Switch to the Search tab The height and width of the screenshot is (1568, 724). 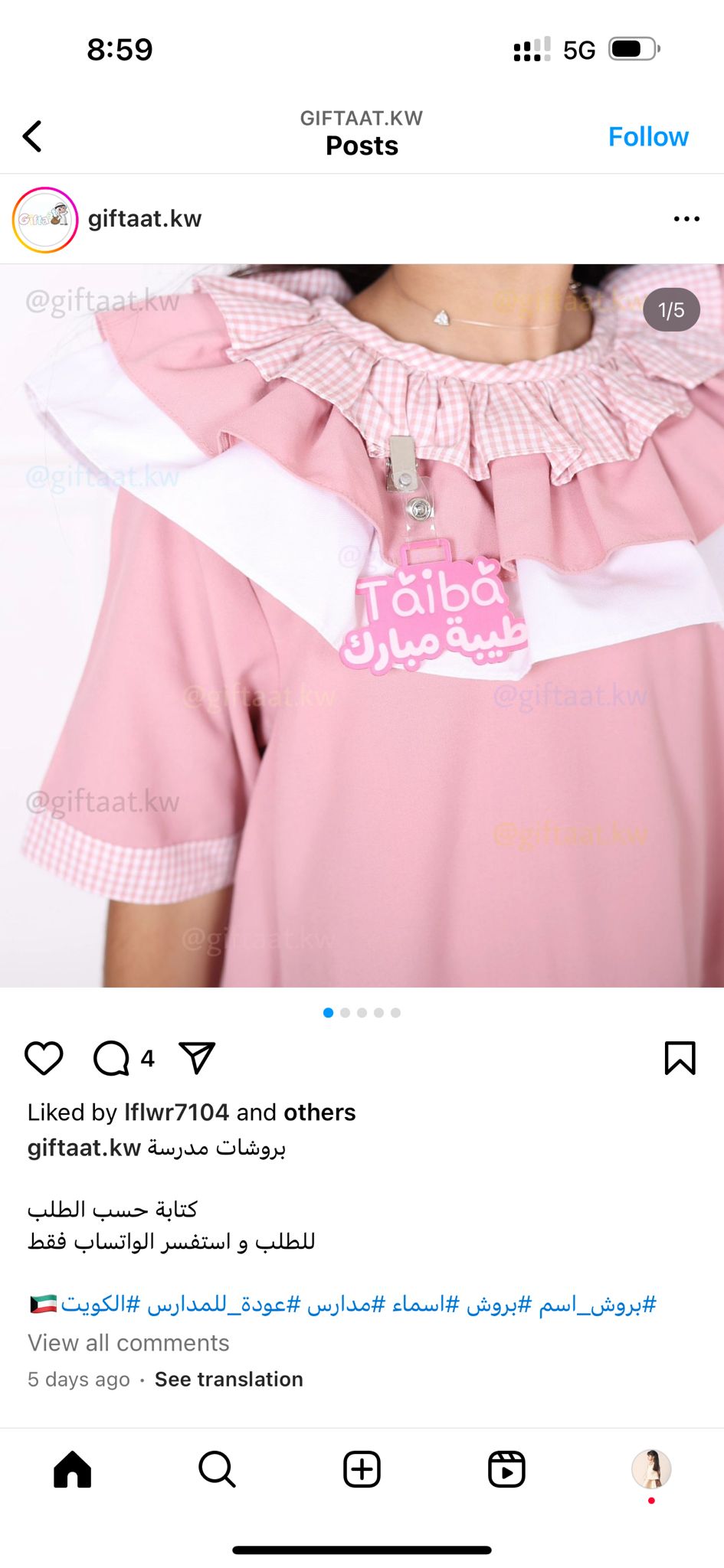pyautogui.click(x=217, y=1468)
